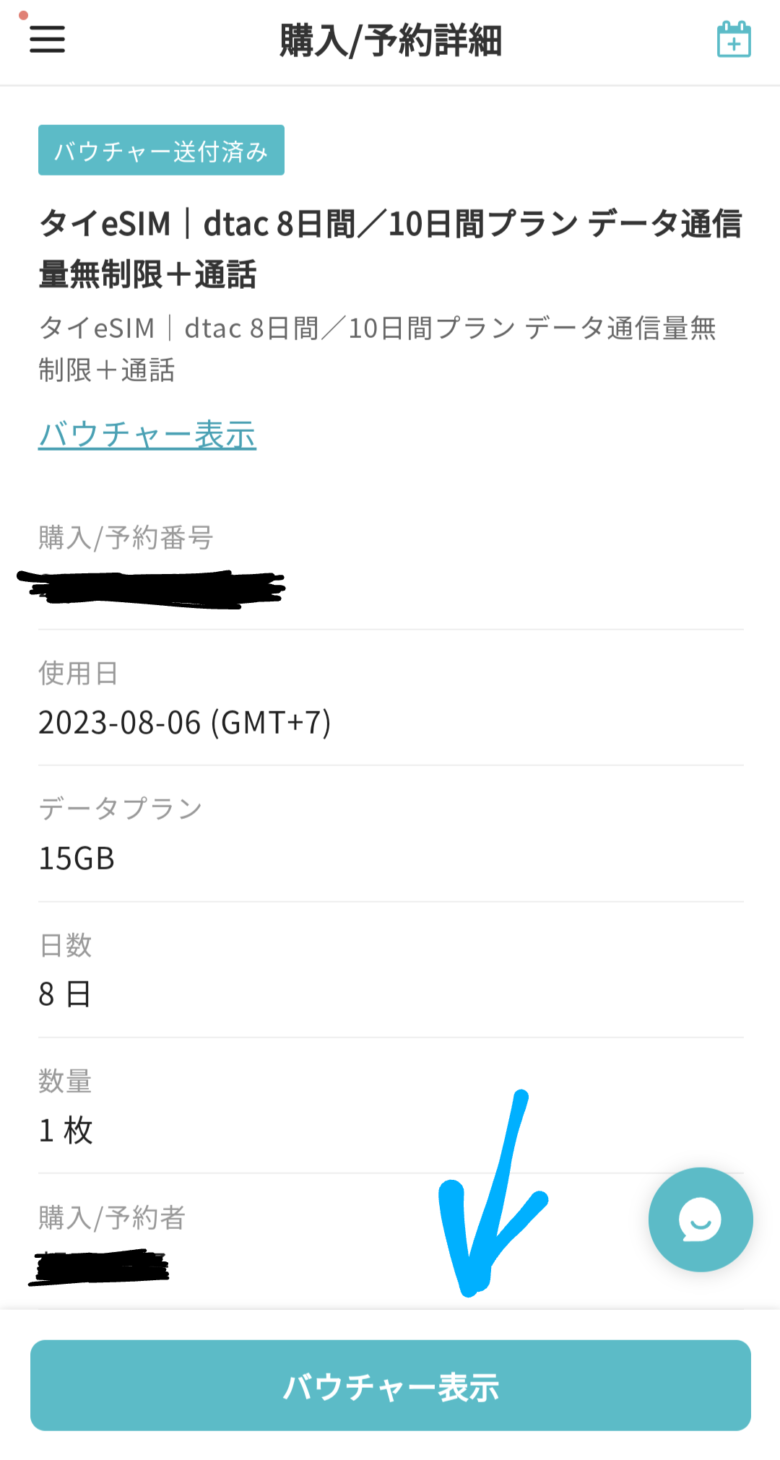Select the 購入/予約詳細 header title
The height and width of the screenshot is (1460, 780).
coord(390,40)
